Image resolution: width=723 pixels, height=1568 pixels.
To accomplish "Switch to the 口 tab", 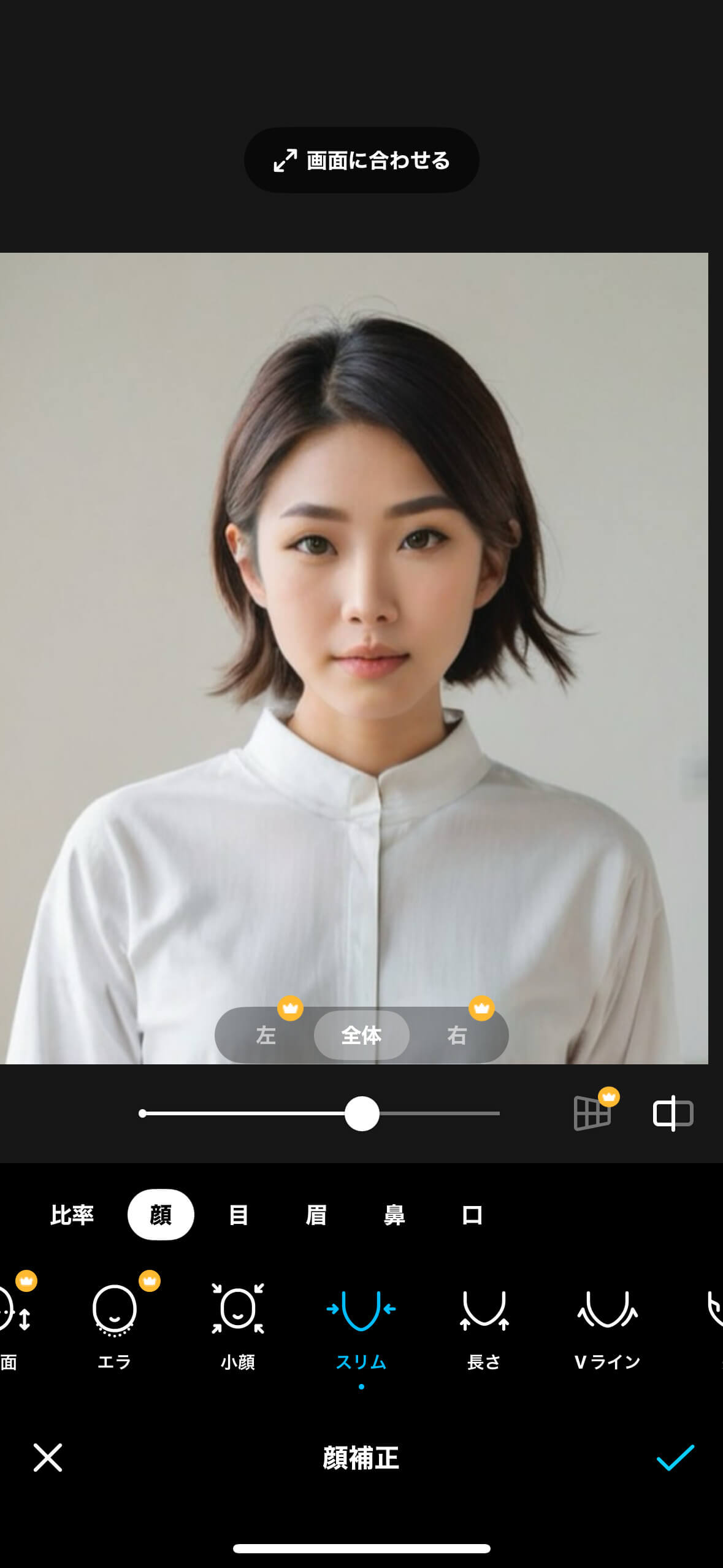I will 472,1215.
